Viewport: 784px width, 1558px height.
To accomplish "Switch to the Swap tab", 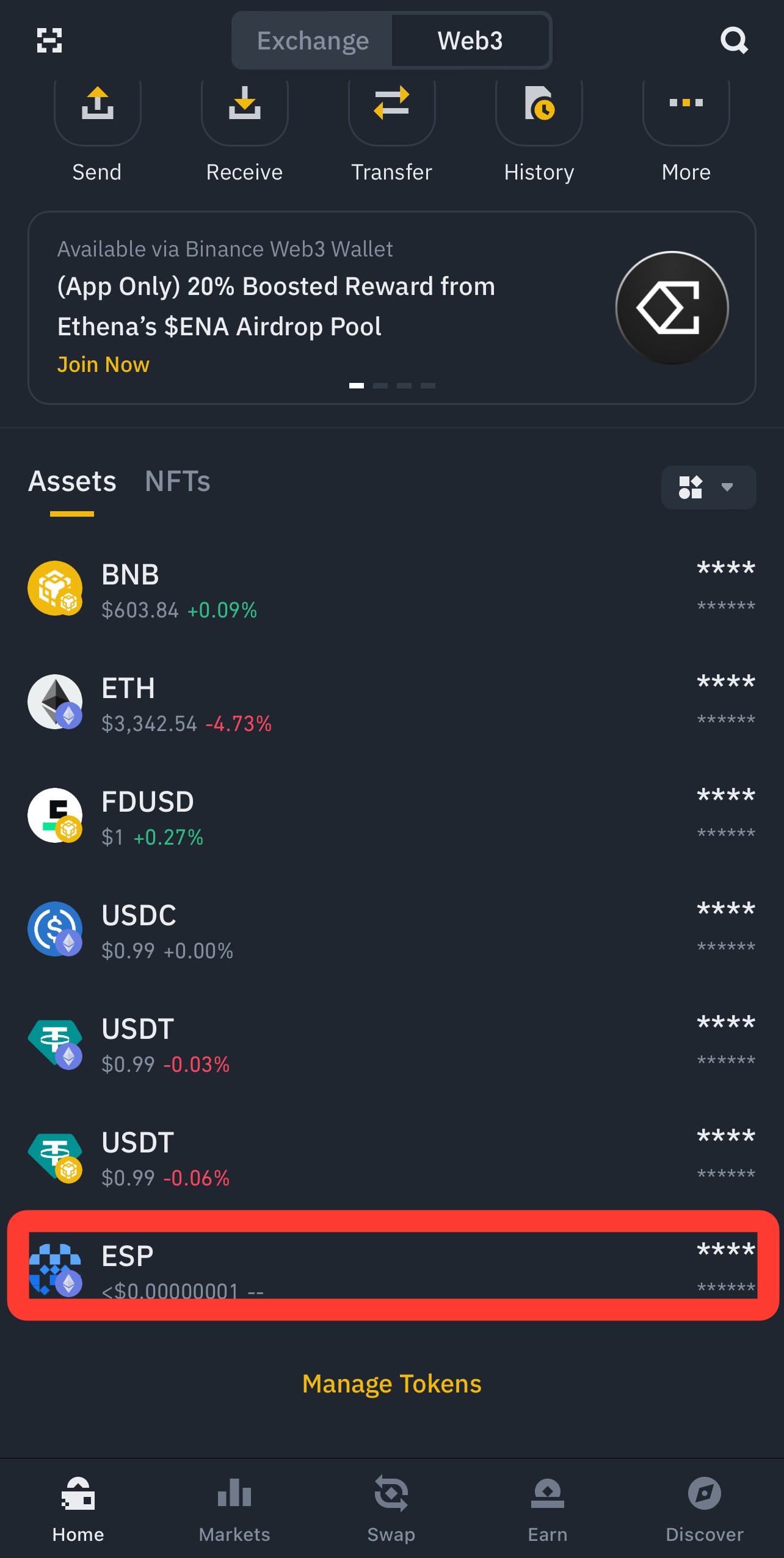I will pyautogui.click(x=391, y=1507).
